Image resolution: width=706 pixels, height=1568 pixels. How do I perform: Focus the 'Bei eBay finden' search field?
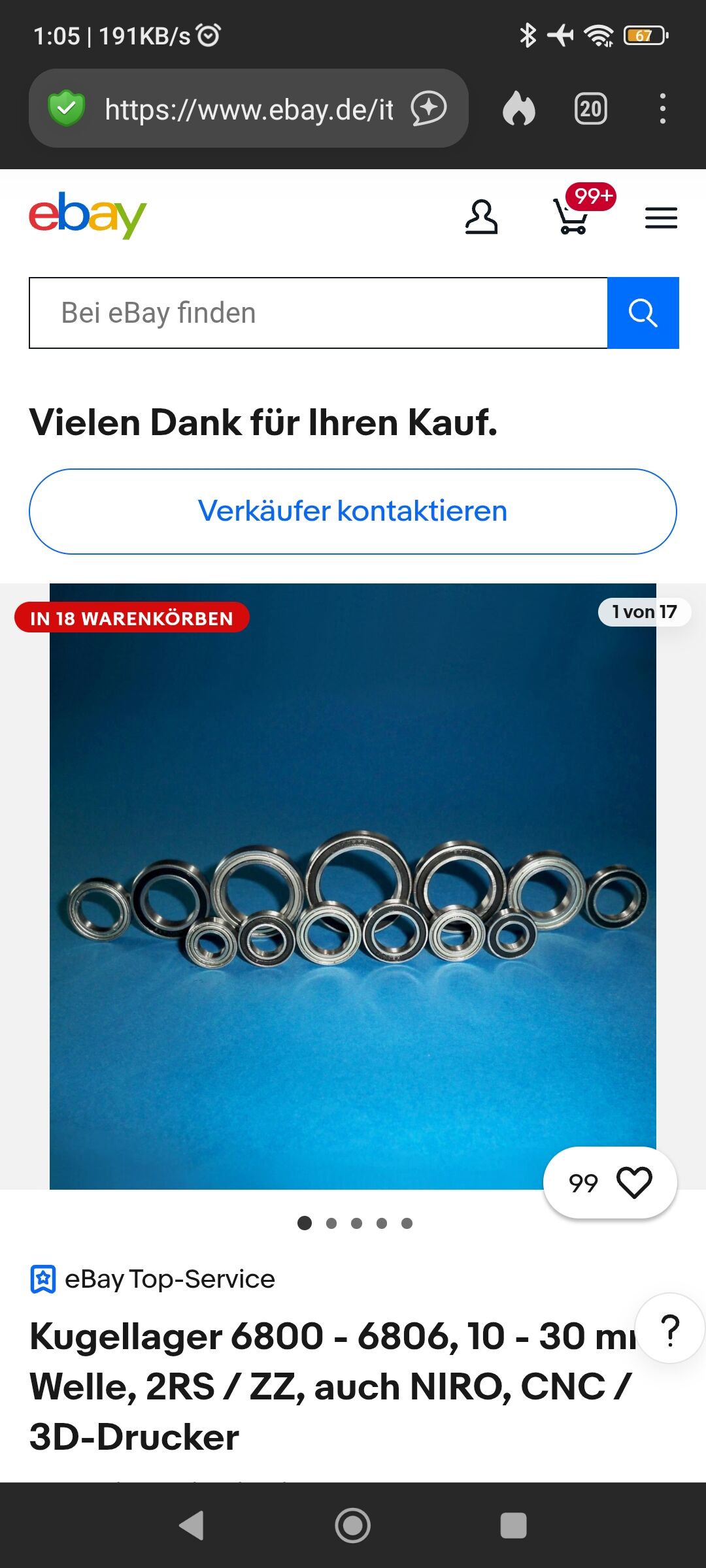click(318, 313)
